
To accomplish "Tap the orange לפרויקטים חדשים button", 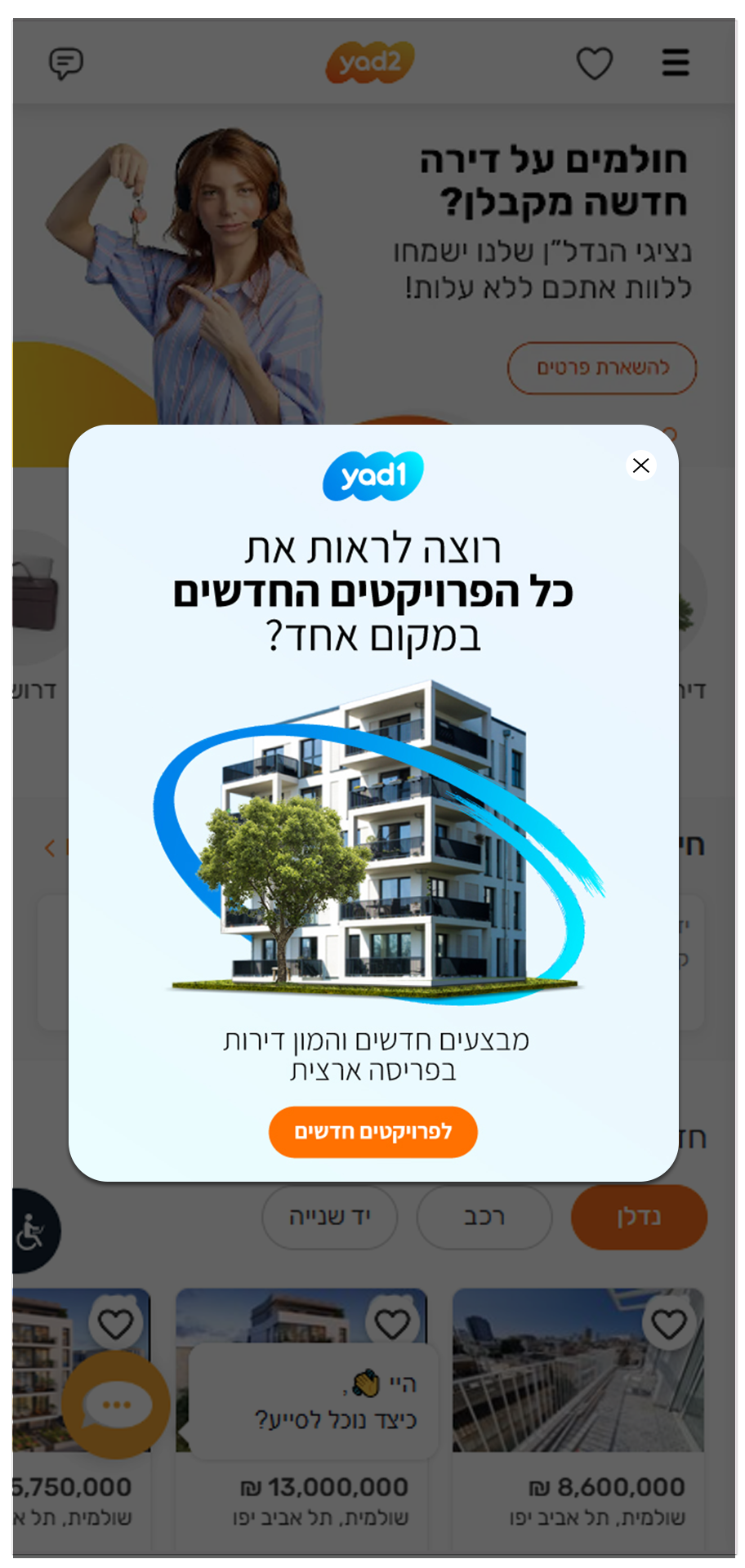I will [x=373, y=1132].
